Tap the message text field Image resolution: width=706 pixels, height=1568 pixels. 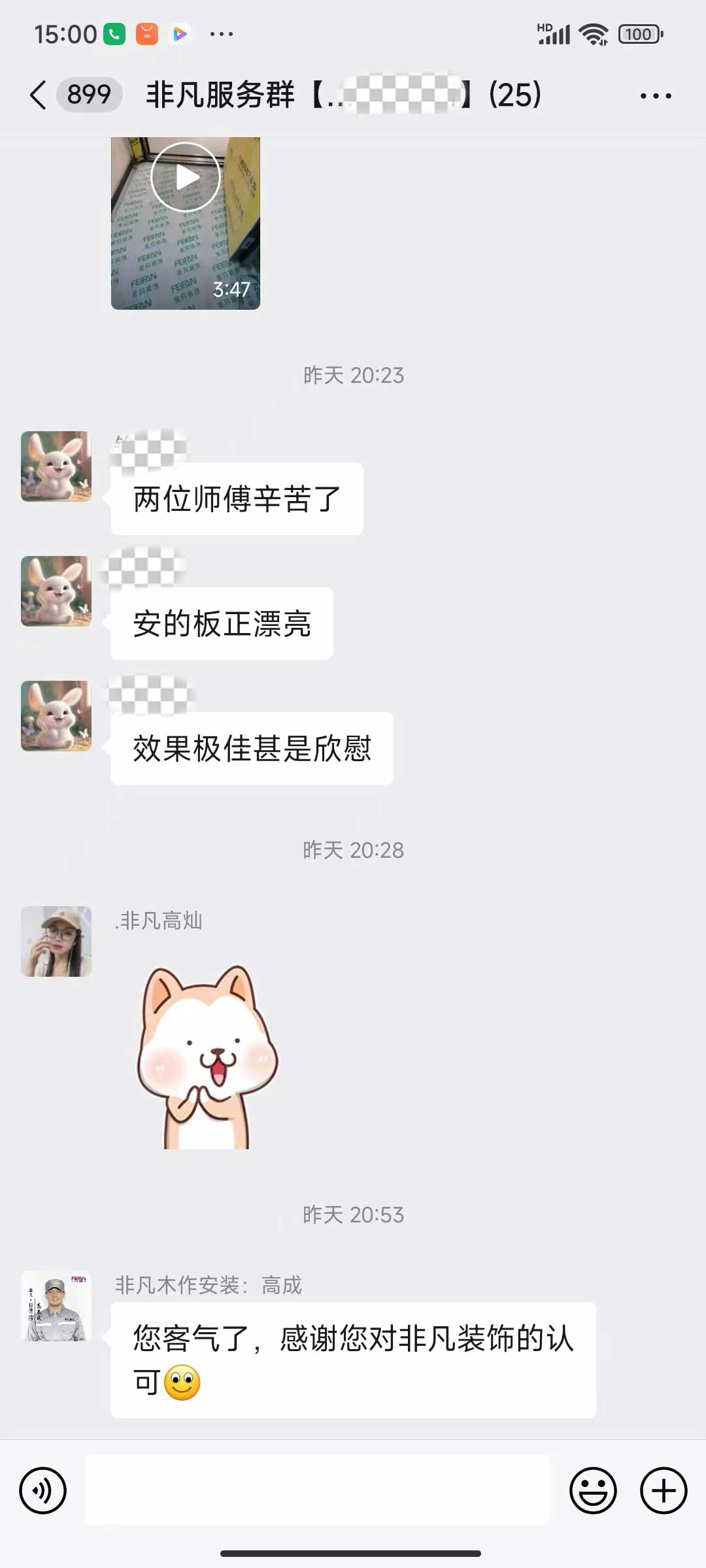point(318,1490)
